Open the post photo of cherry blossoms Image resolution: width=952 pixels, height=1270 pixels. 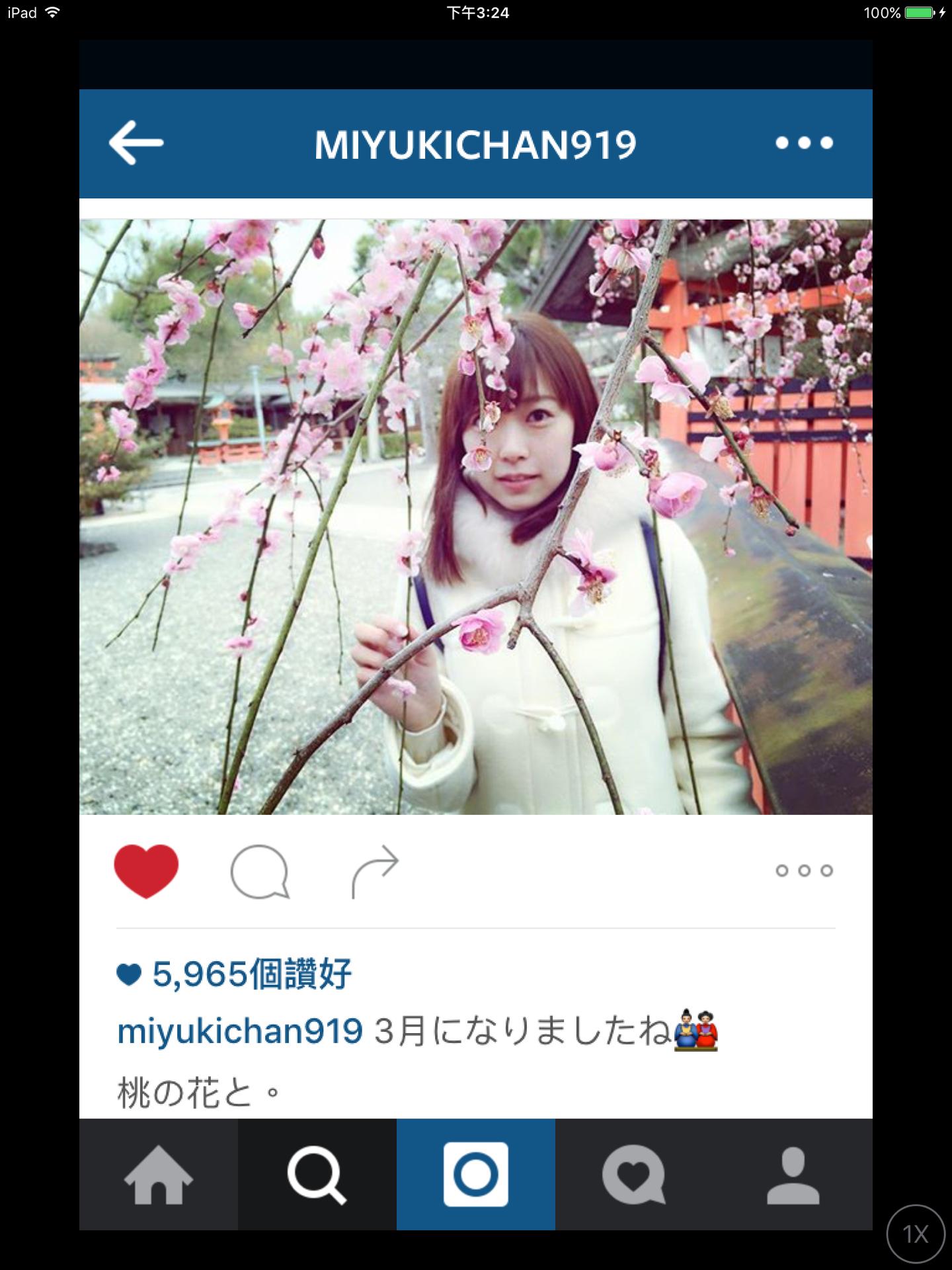[x=476, y=517]
